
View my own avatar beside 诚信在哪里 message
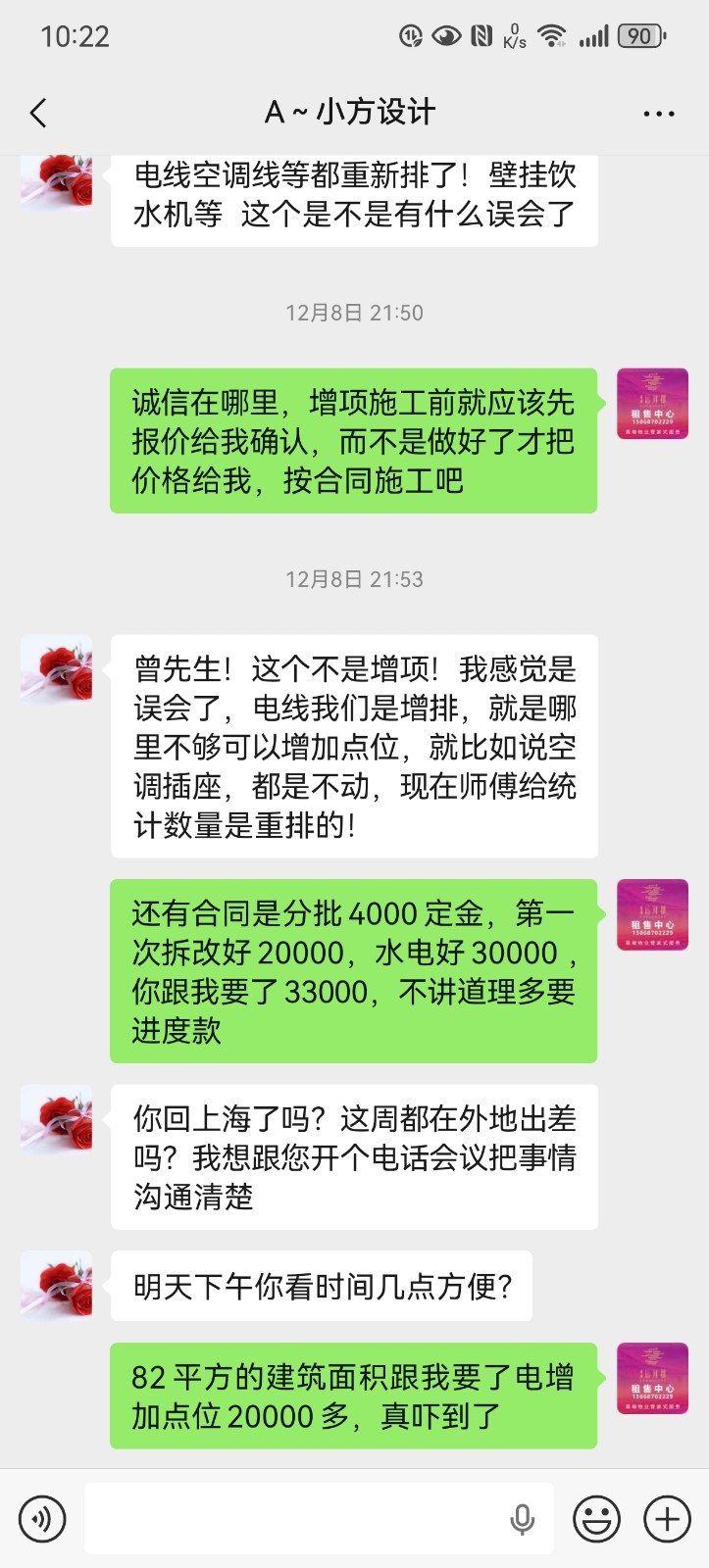652,404
